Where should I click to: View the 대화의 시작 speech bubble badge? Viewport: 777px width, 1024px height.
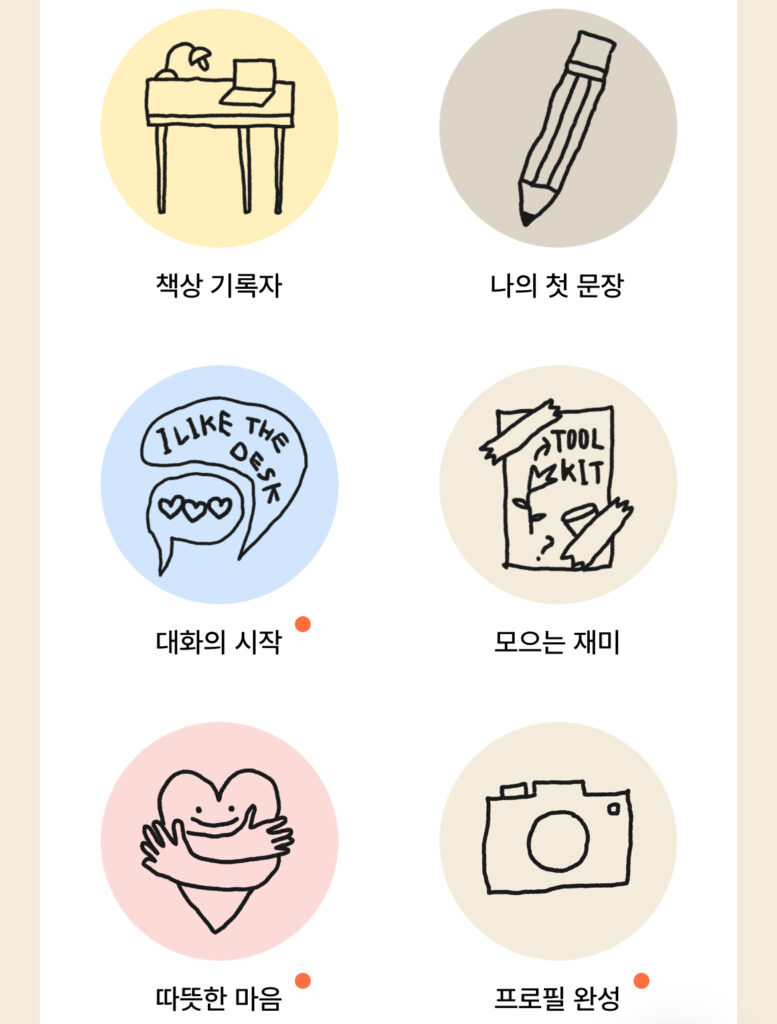pos(219,485)
